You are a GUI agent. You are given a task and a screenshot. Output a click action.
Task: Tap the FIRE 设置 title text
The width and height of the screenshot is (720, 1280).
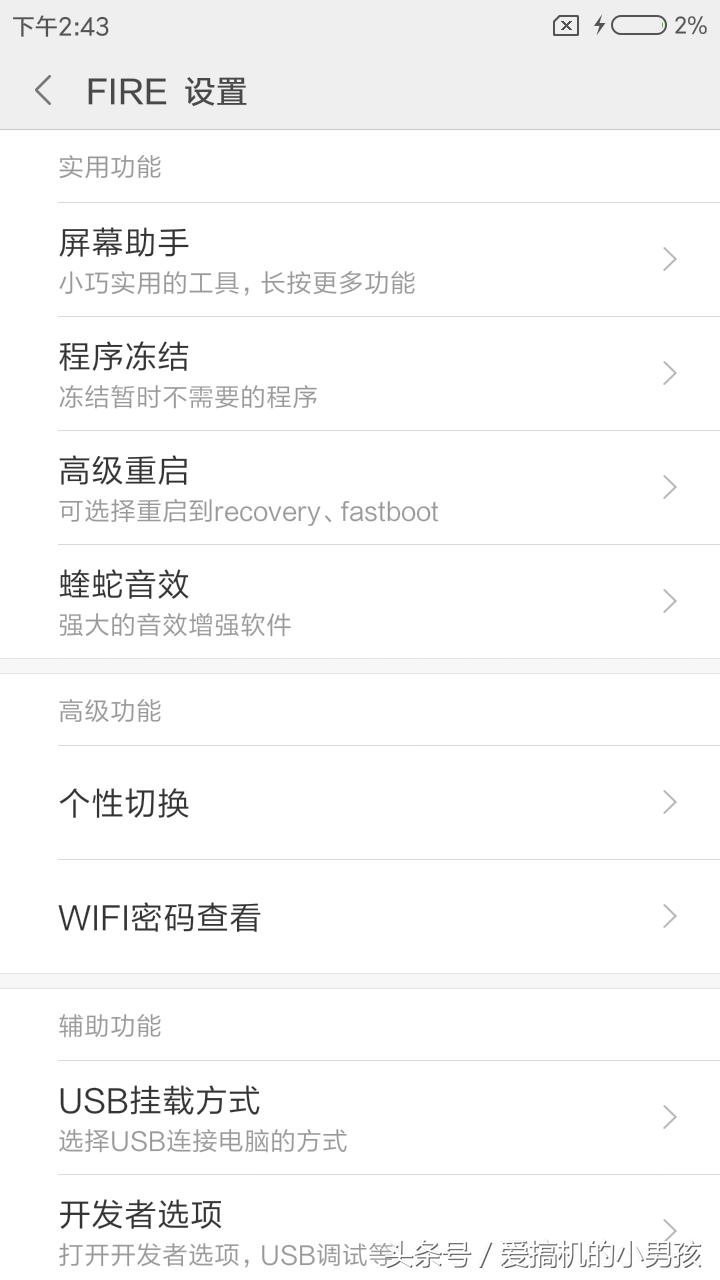(166, 90)
